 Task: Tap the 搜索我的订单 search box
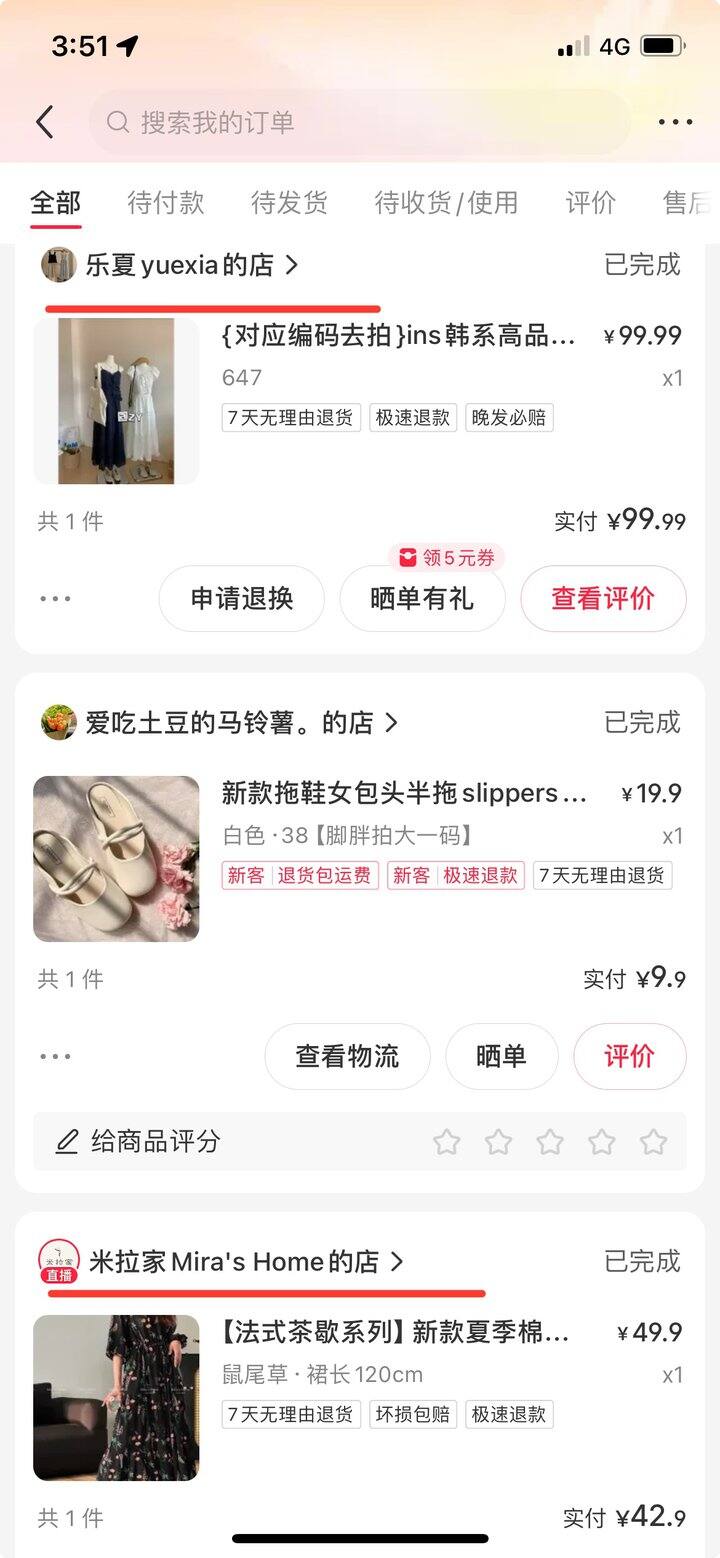point(360,122)
